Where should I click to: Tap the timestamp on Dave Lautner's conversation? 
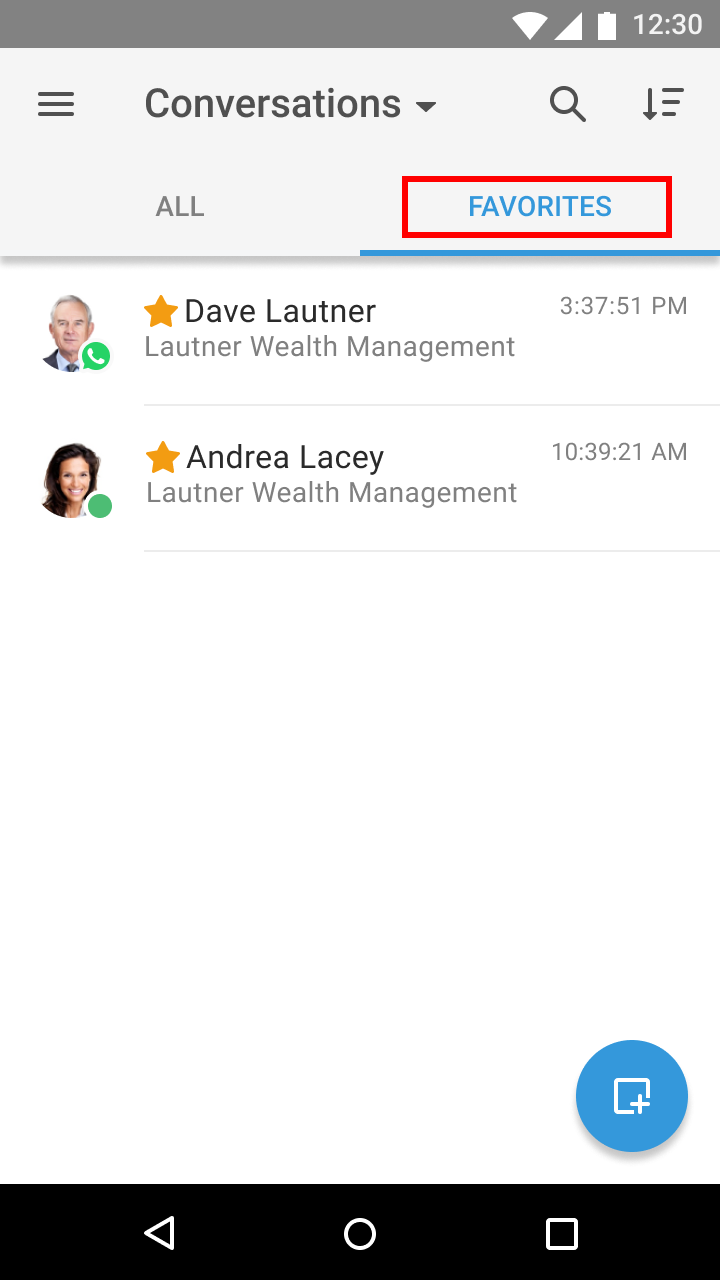[x=623, y=306]
